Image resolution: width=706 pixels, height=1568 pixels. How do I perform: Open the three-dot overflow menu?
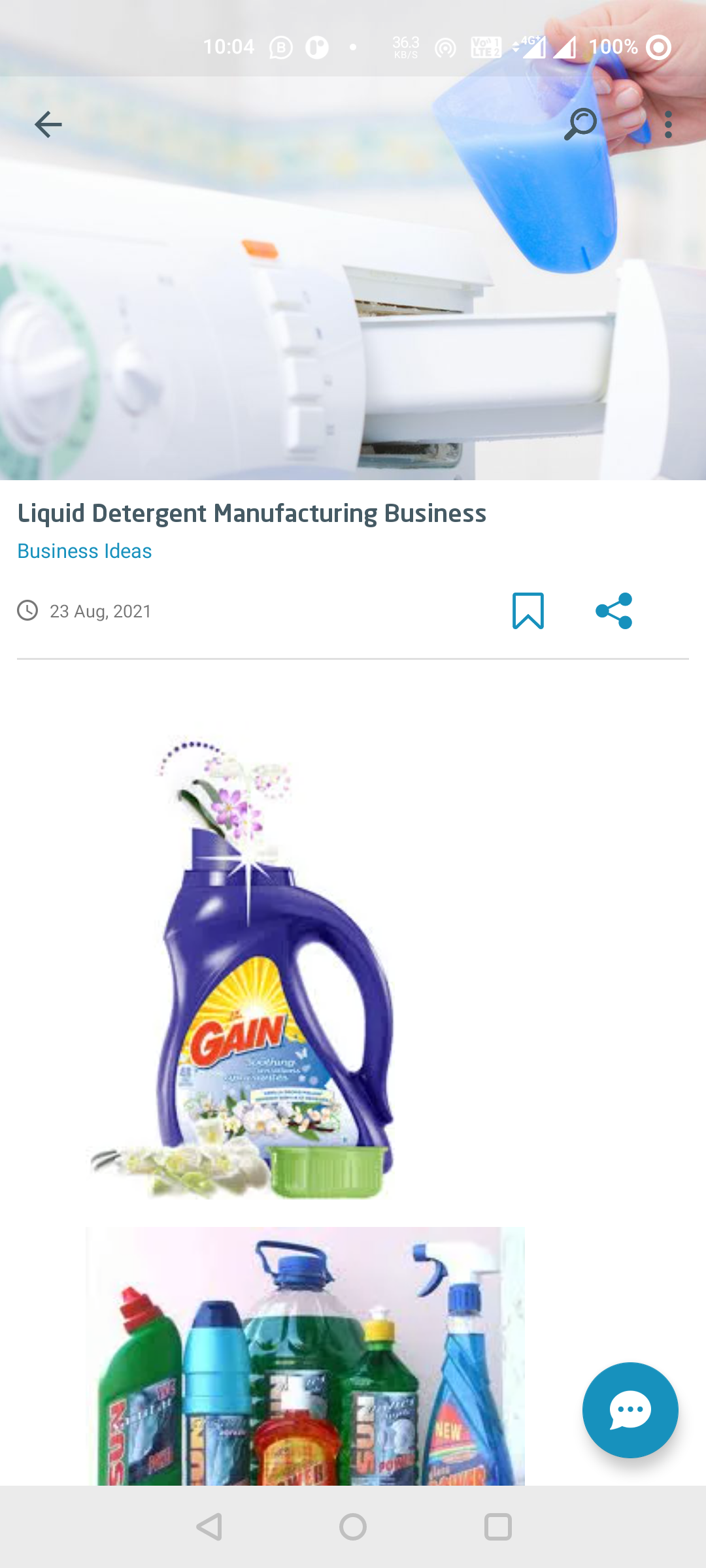pyautogui.click(x=668, y=124)
